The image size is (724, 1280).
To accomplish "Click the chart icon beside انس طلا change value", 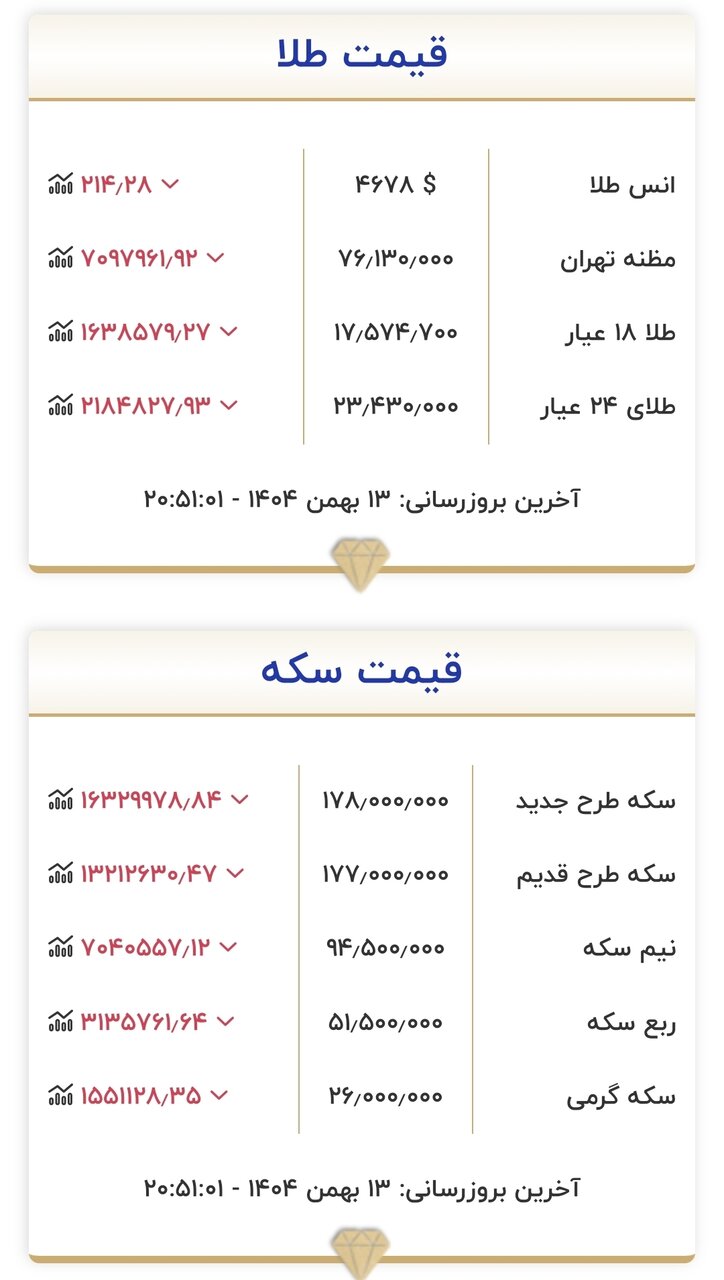I will tap(58, 183).
